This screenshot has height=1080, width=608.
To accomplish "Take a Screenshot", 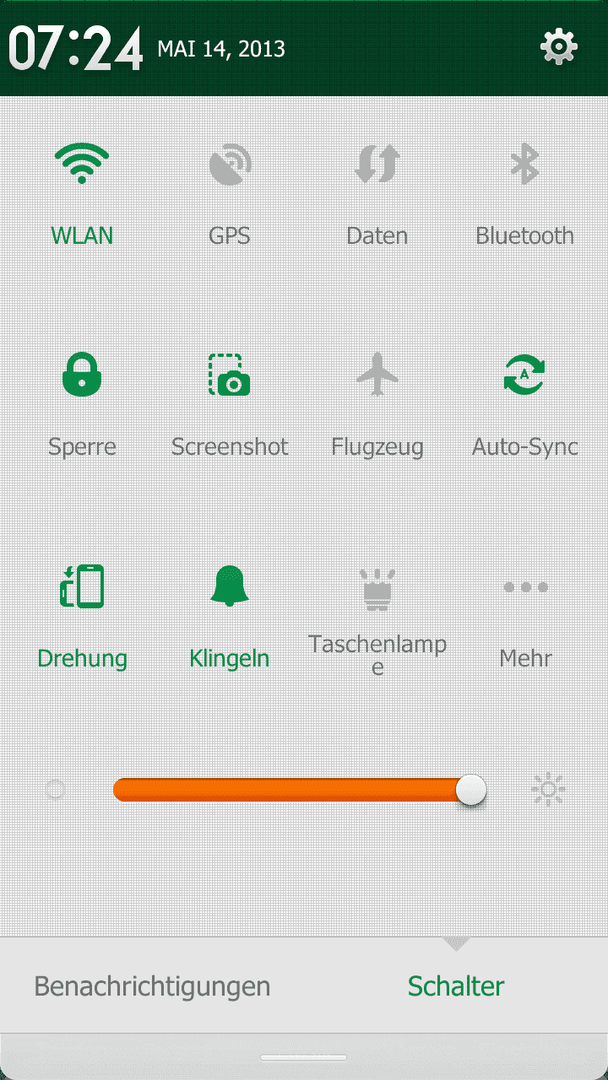I will [230, 405].
